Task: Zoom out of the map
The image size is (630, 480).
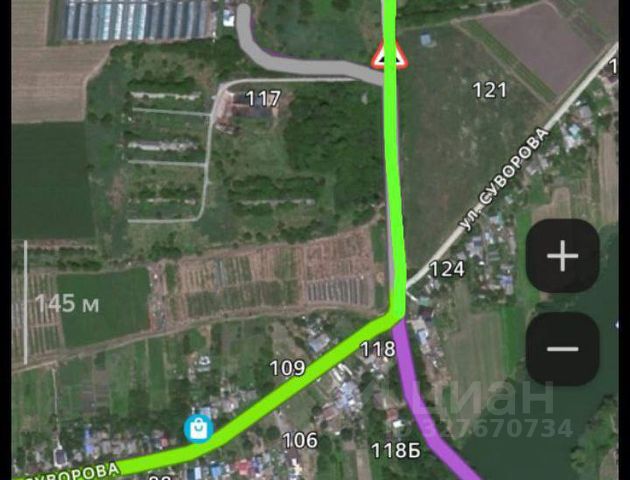Action: click(x=563, y=348)
